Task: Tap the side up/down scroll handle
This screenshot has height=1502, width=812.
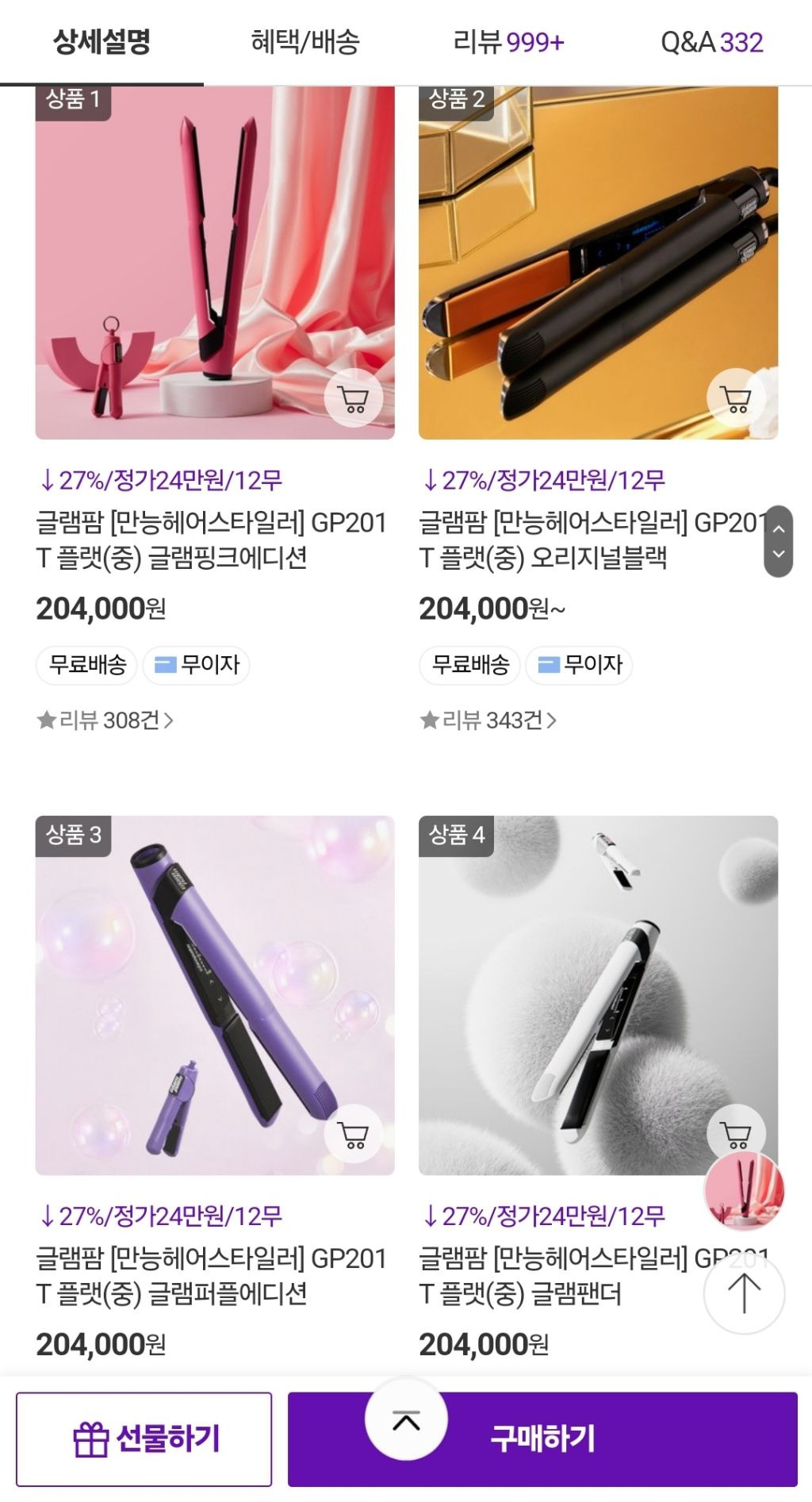Action: click(778, 541)
